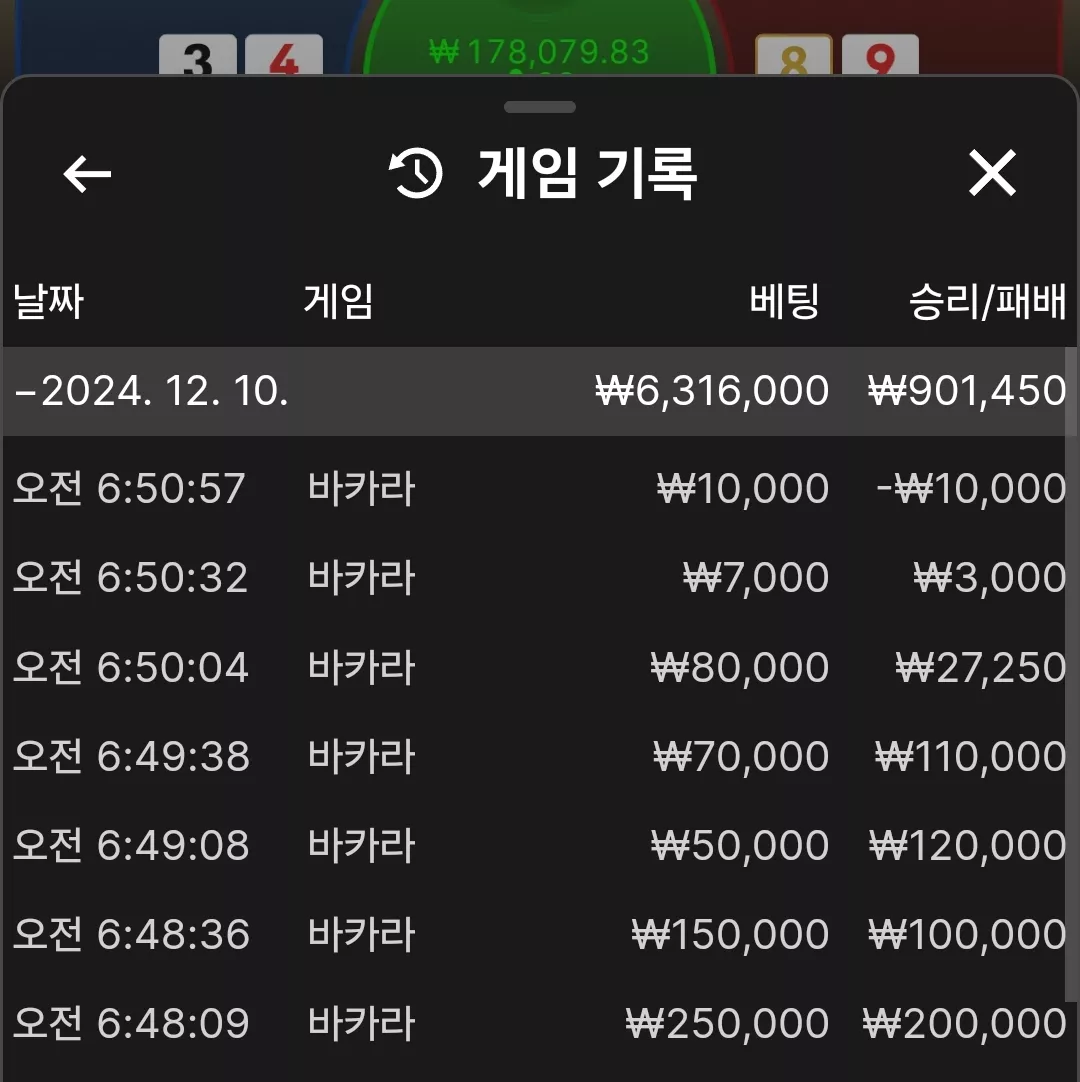Close the game history panel

992,173
